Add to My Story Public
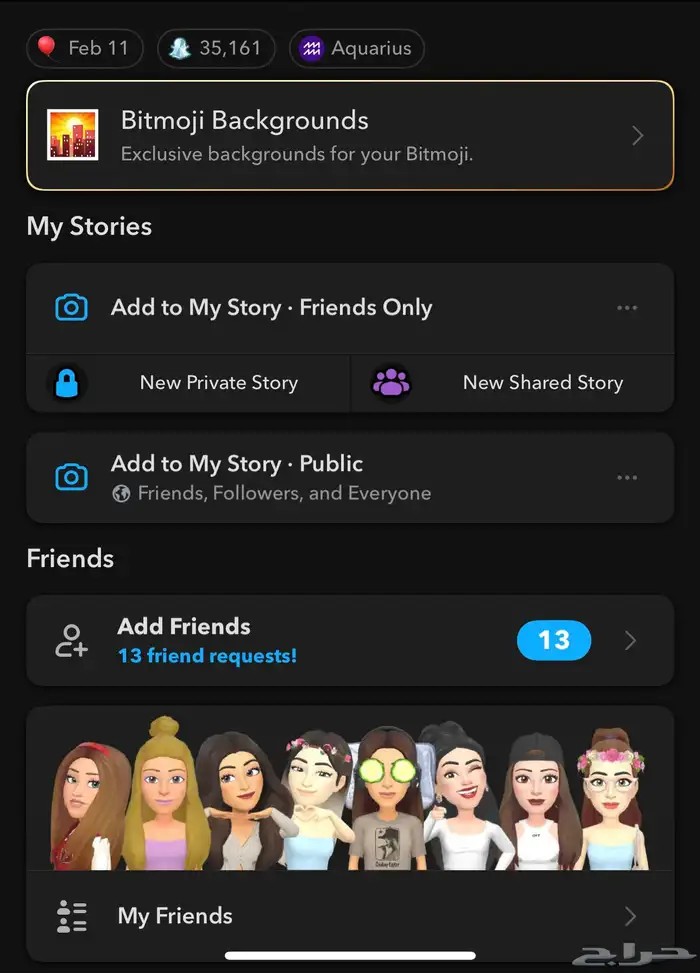The height and width of the screenshot is (973, 700). 270,477
